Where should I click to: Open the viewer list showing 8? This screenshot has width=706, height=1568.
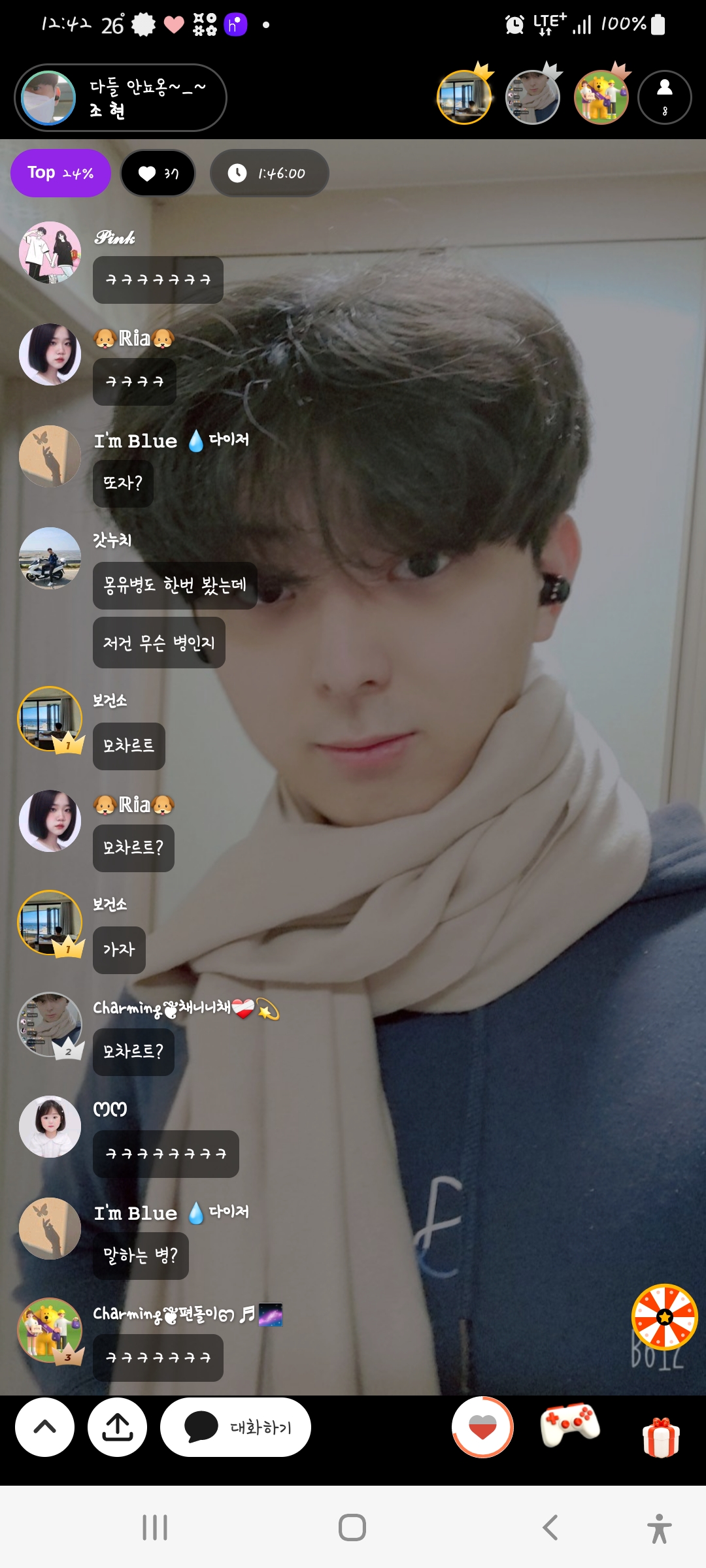[x=664, y=97]
